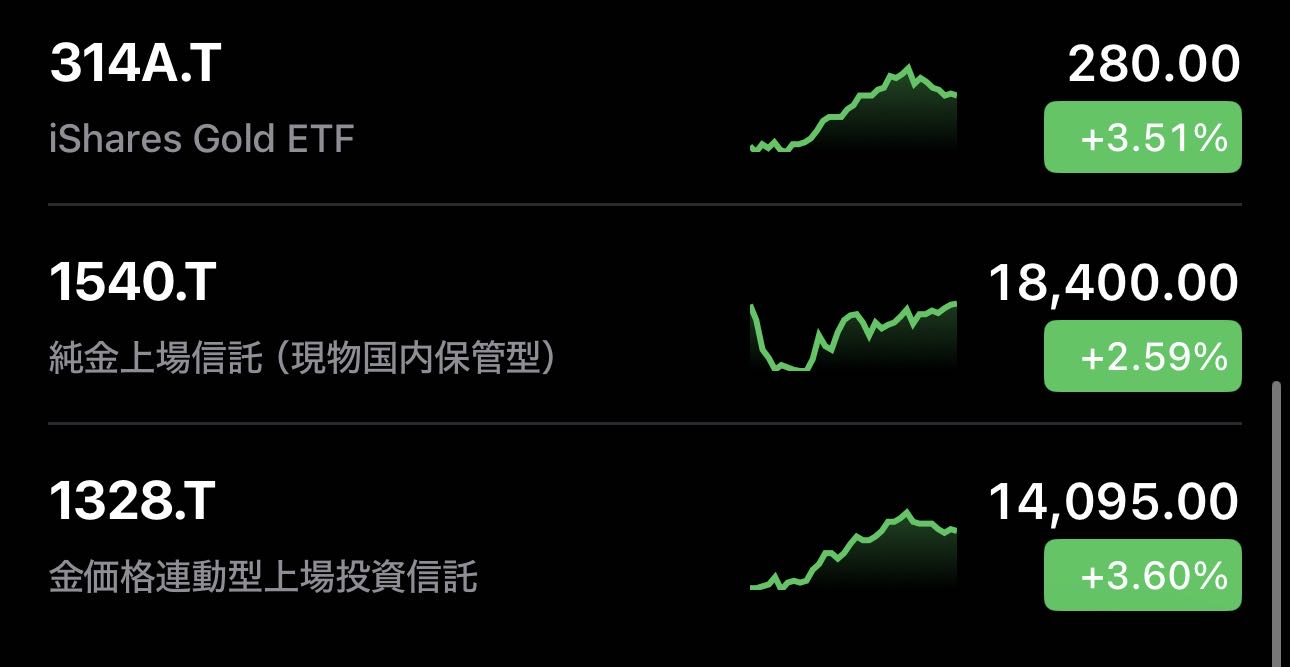
Task: Open the 314A.T iShares Gold ETF row
Action: 400,100
